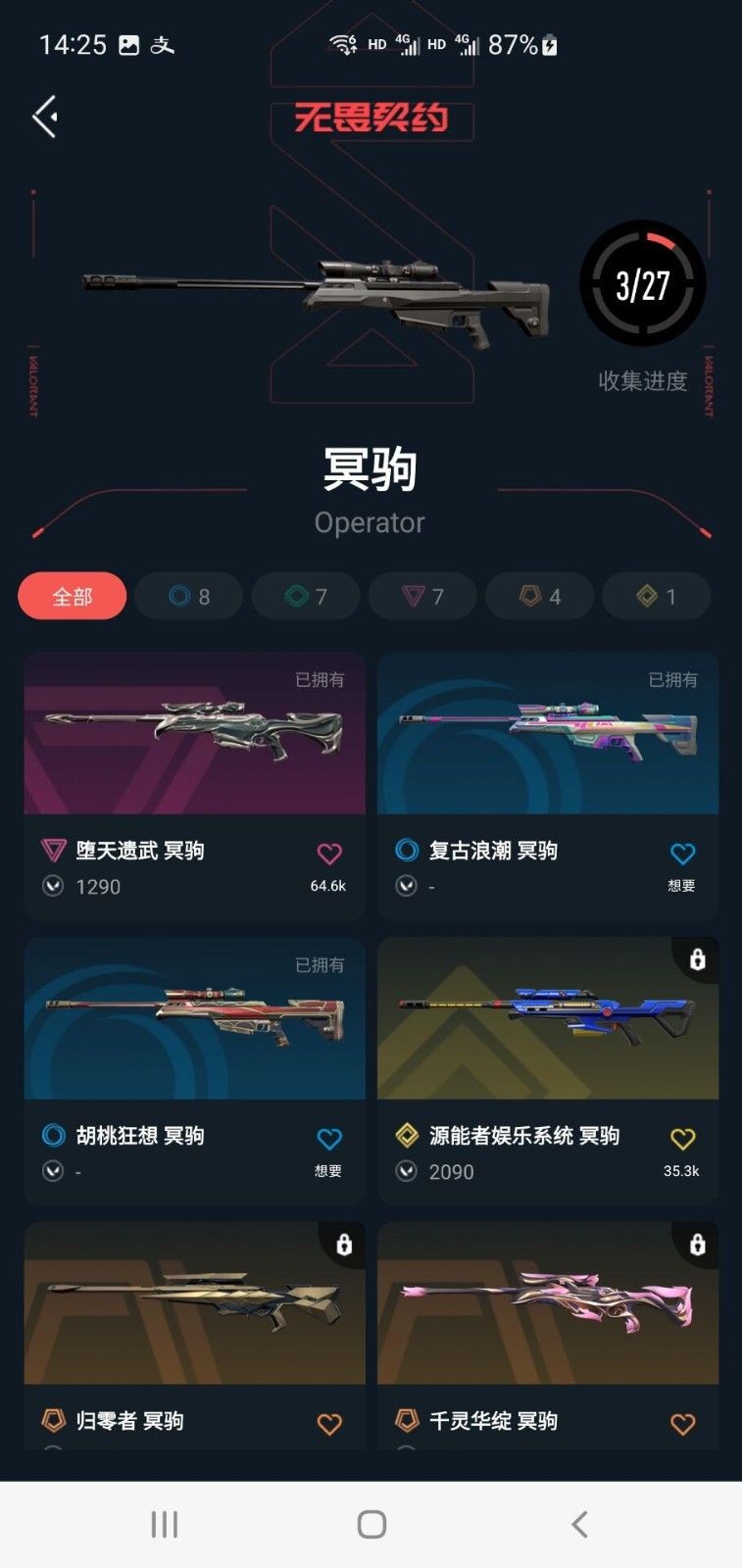Filter by the yellow tier chip showing 1

click(655, 596)
